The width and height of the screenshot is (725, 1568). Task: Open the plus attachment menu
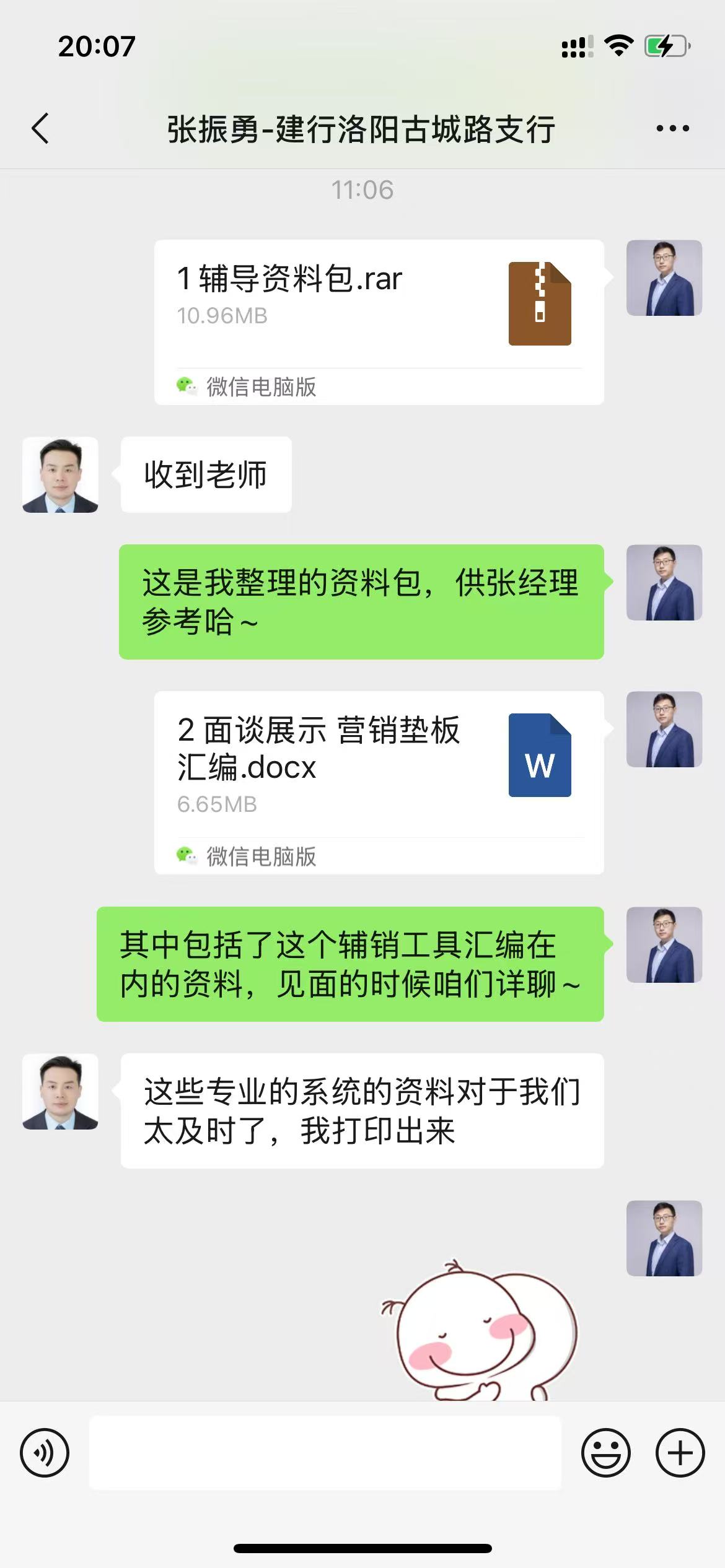tap(680, 1452)
